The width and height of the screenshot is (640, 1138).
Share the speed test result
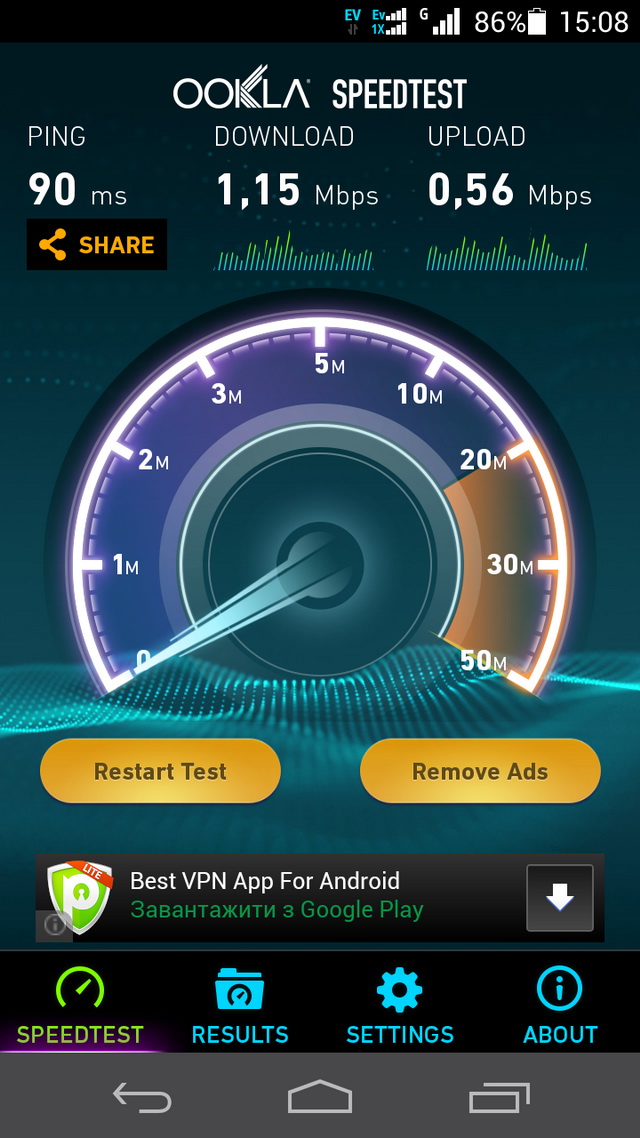(x=97, y=245)
